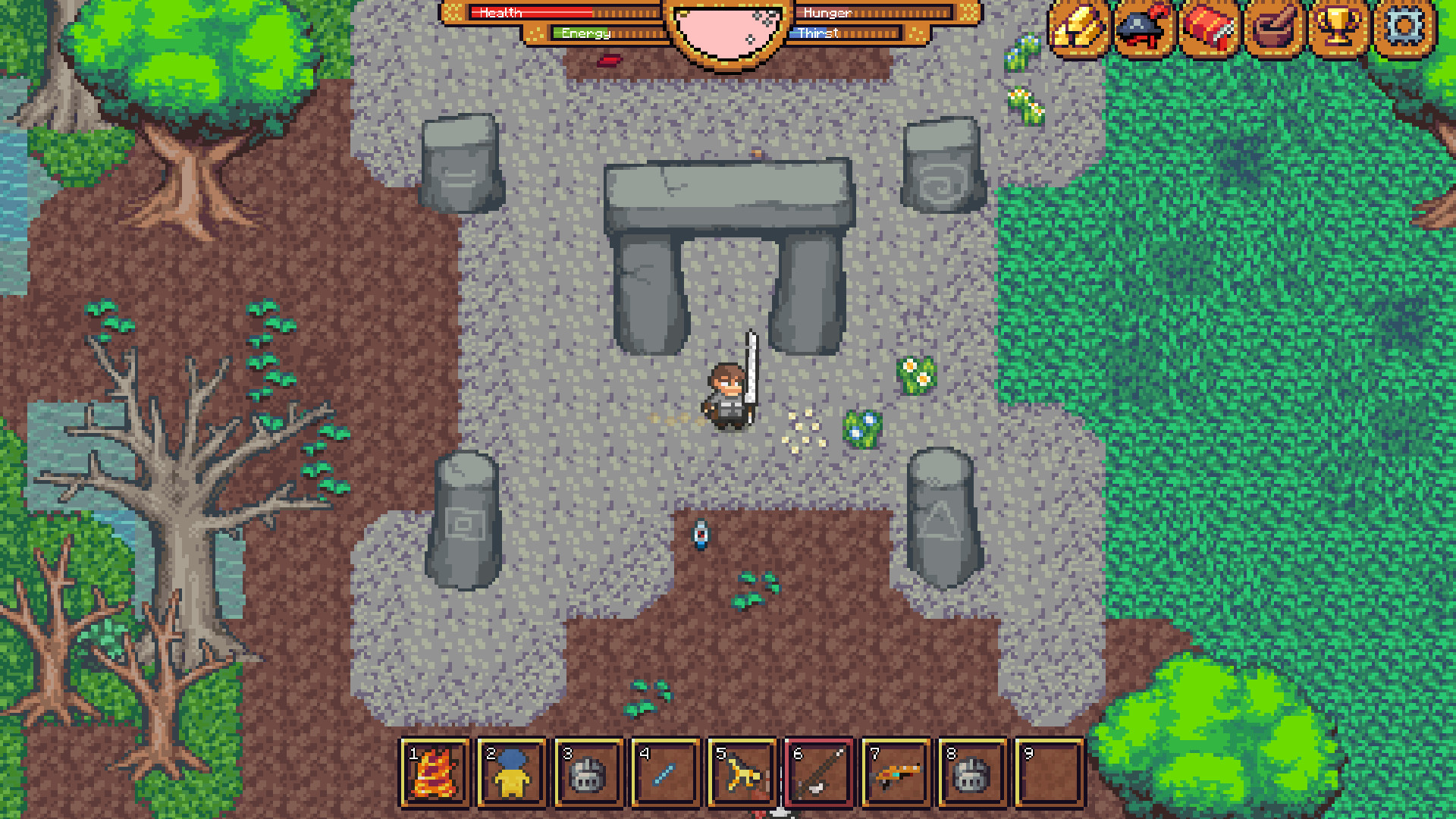Select hotbar slot 3 with the knight helmet

(x=588, y=773)
